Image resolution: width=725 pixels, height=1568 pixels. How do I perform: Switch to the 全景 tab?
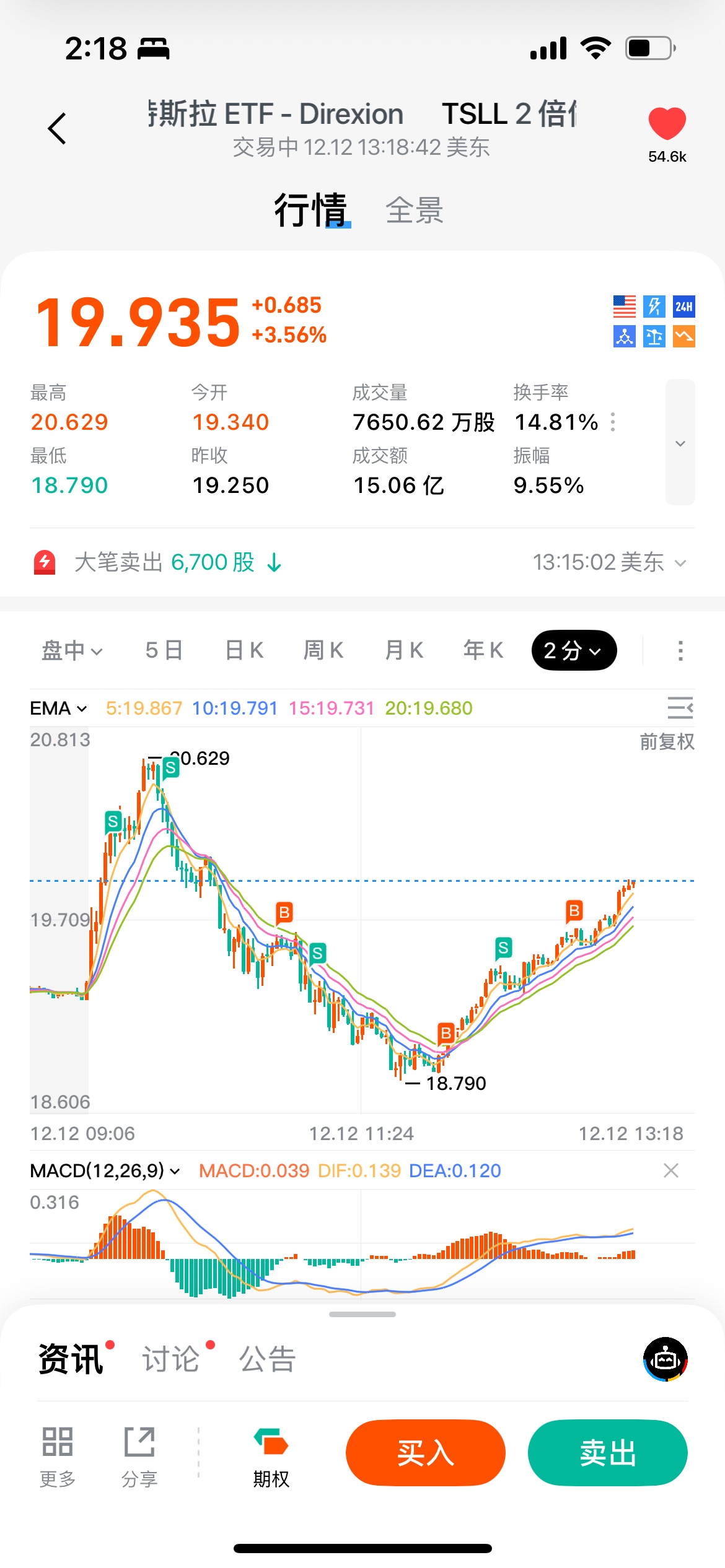click(x=414, y=211)
